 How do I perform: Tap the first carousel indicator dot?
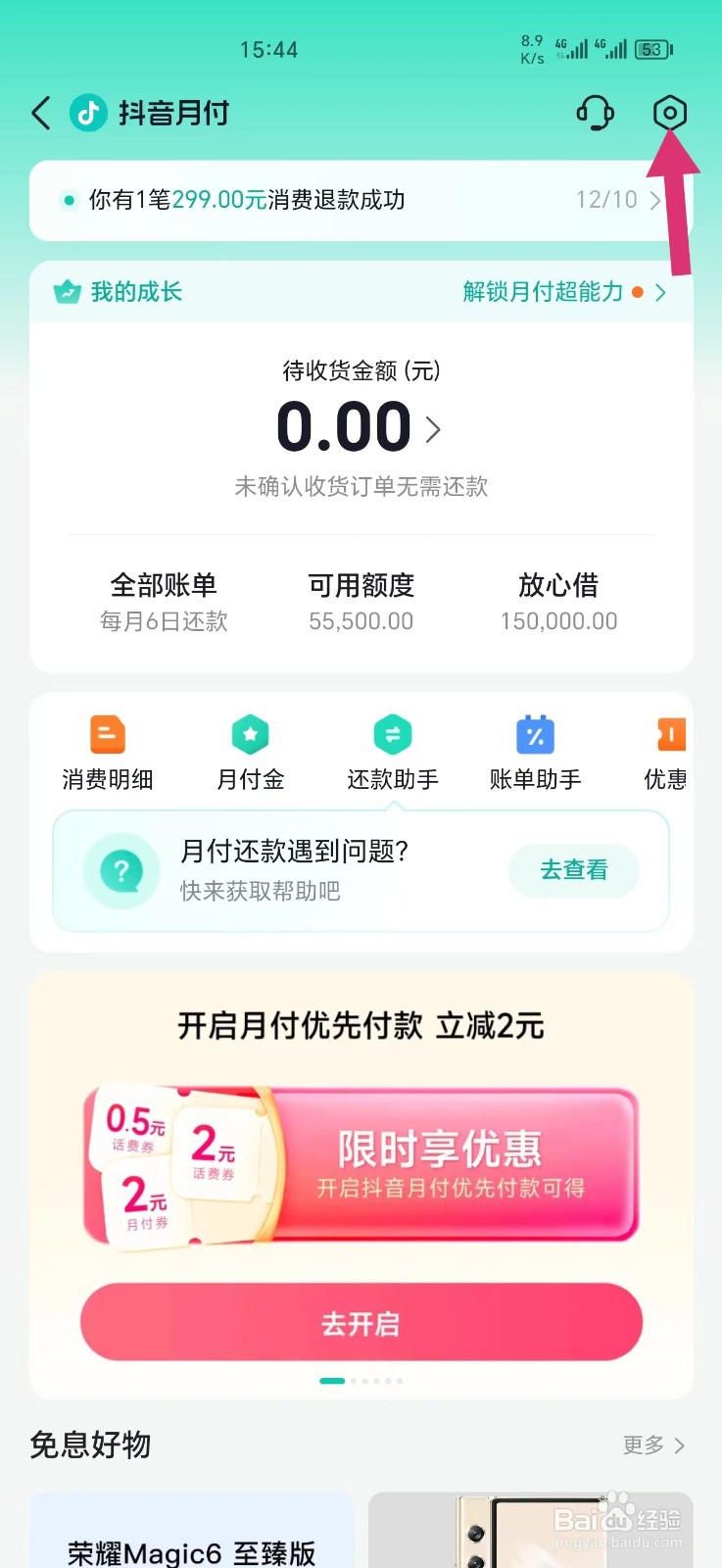click(332, 1380)
